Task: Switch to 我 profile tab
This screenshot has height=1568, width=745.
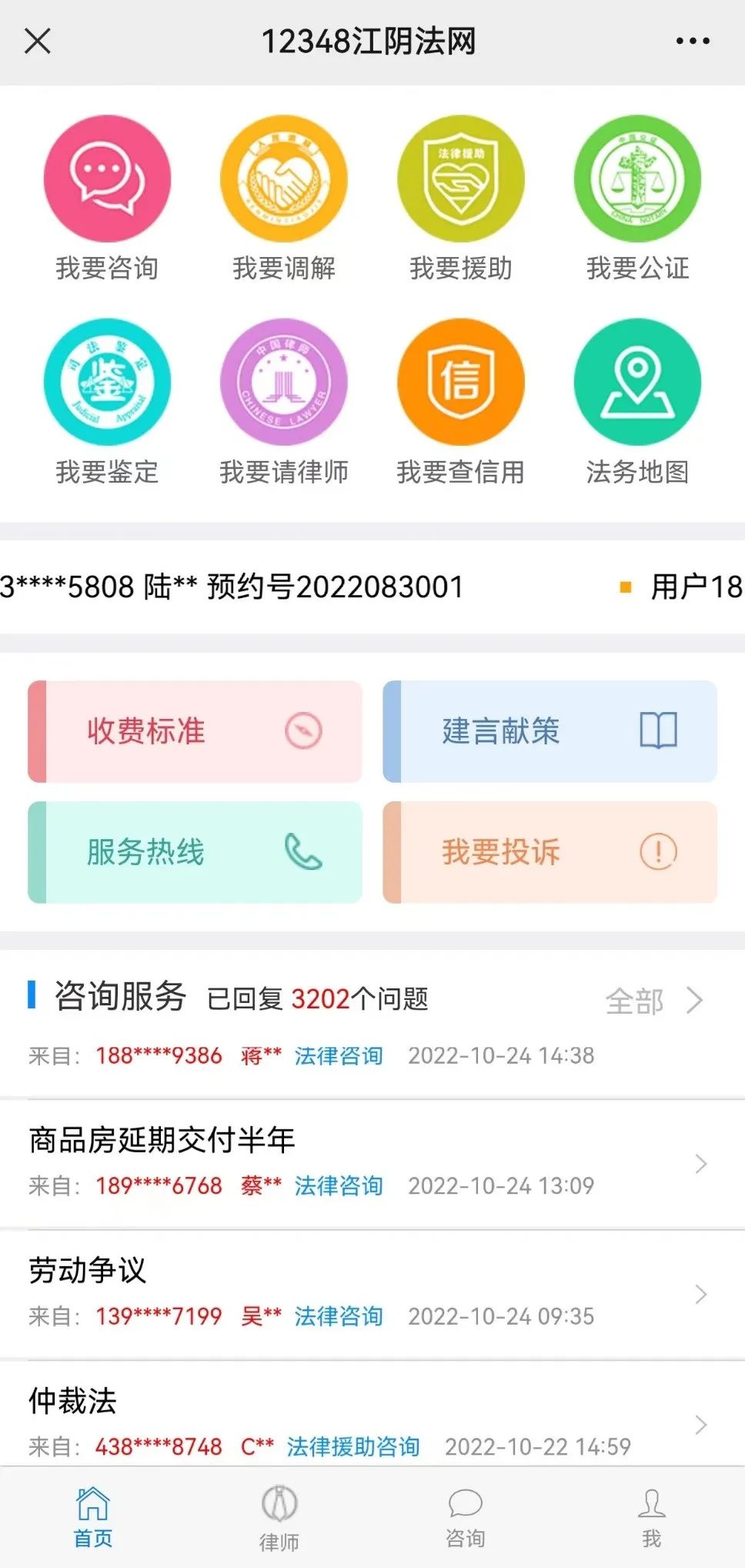Action: point(652,1518)
